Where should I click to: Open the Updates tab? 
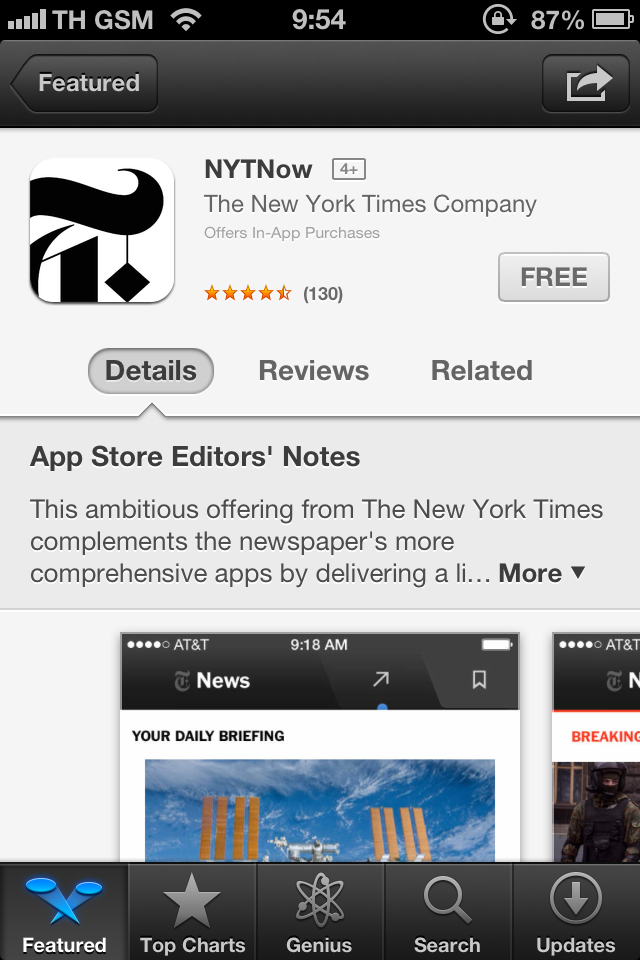pyautogui.click(x=576, y=912)
